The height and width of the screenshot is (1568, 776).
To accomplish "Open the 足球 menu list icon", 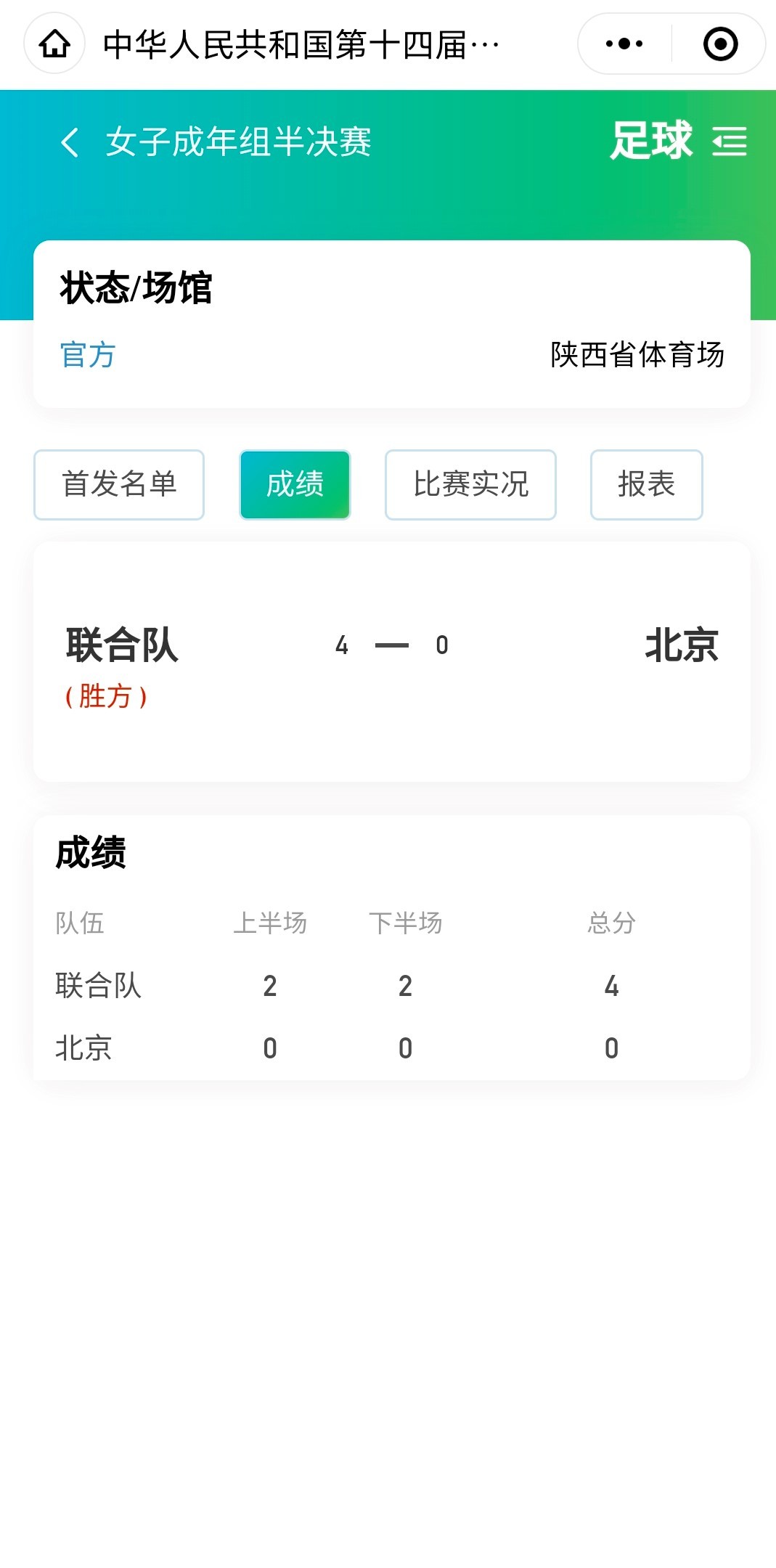I will click(x=730, y=141).
